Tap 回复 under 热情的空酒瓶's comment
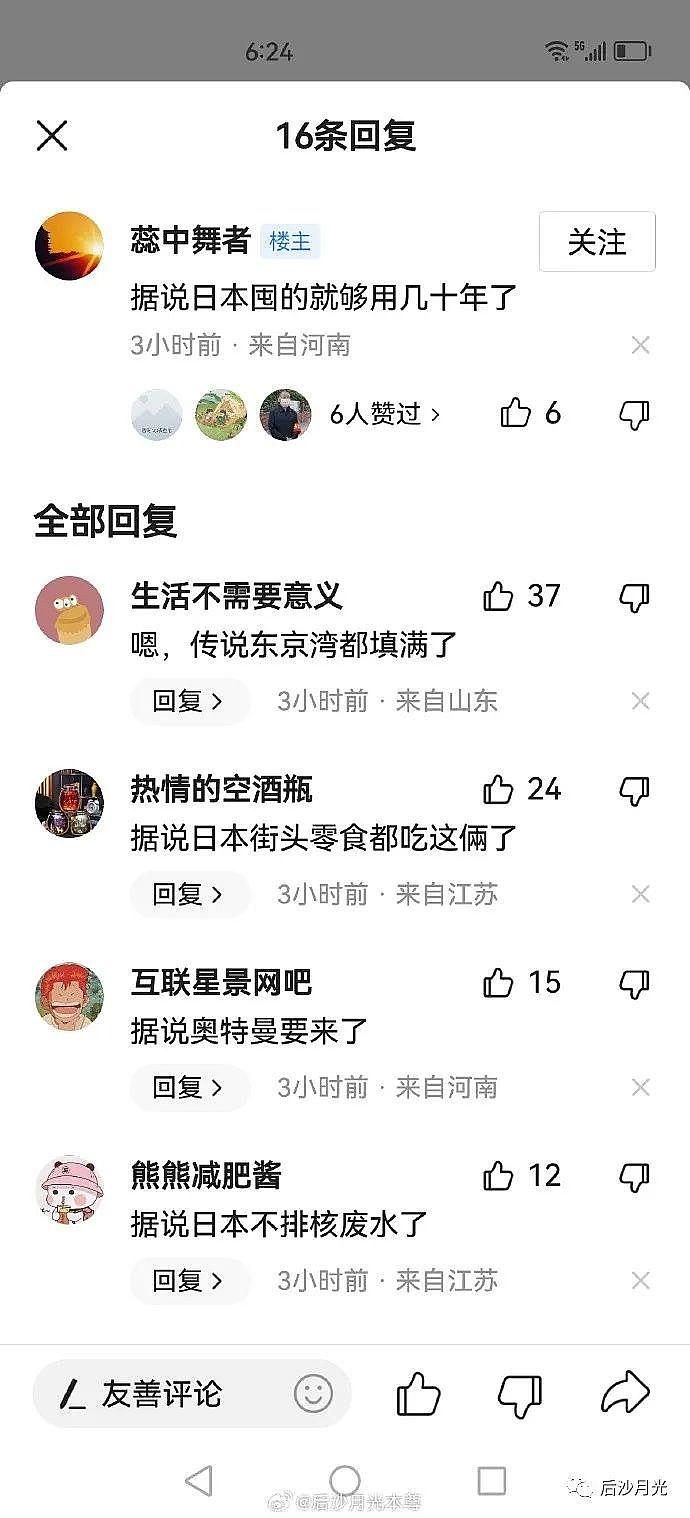 coord(188,894)
